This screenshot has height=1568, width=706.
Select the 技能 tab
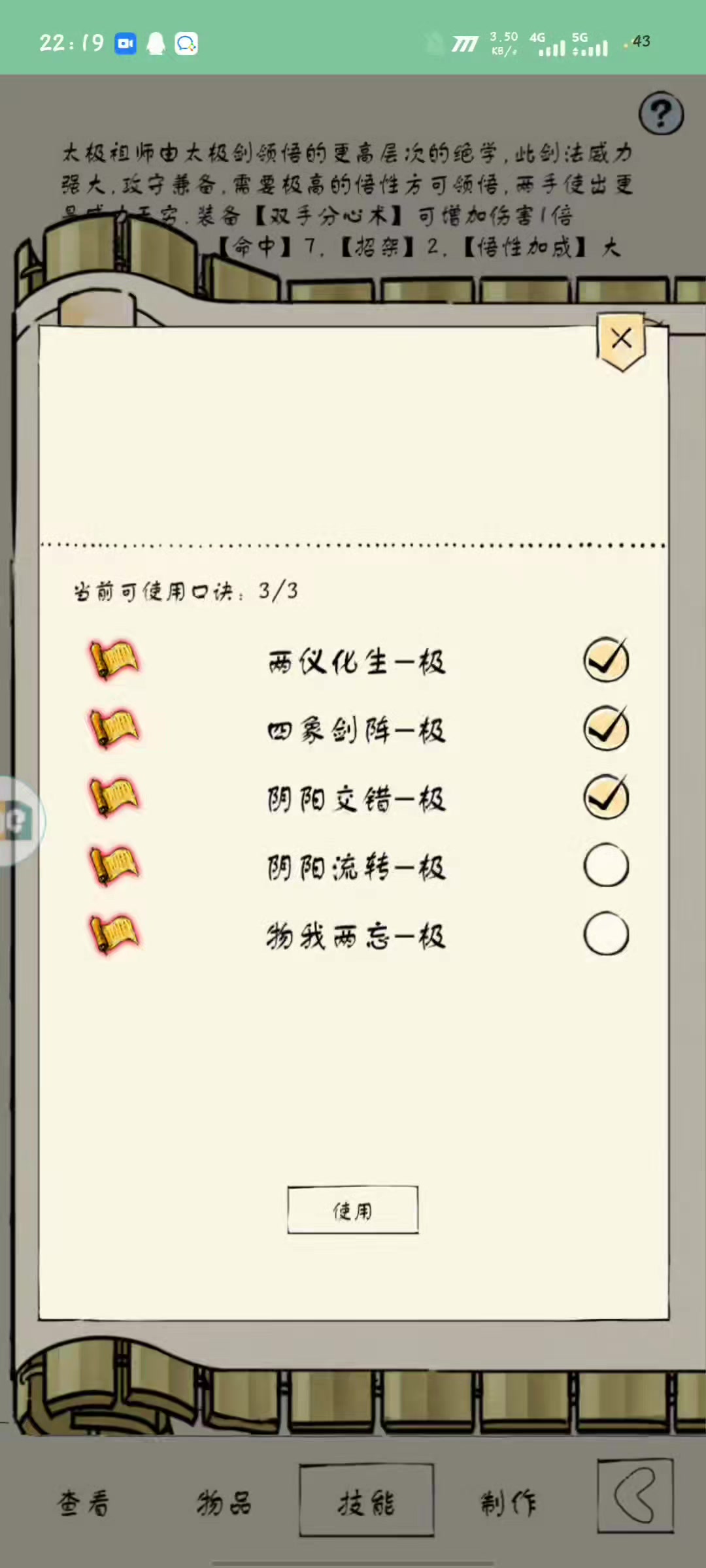tap(367, 1501)
